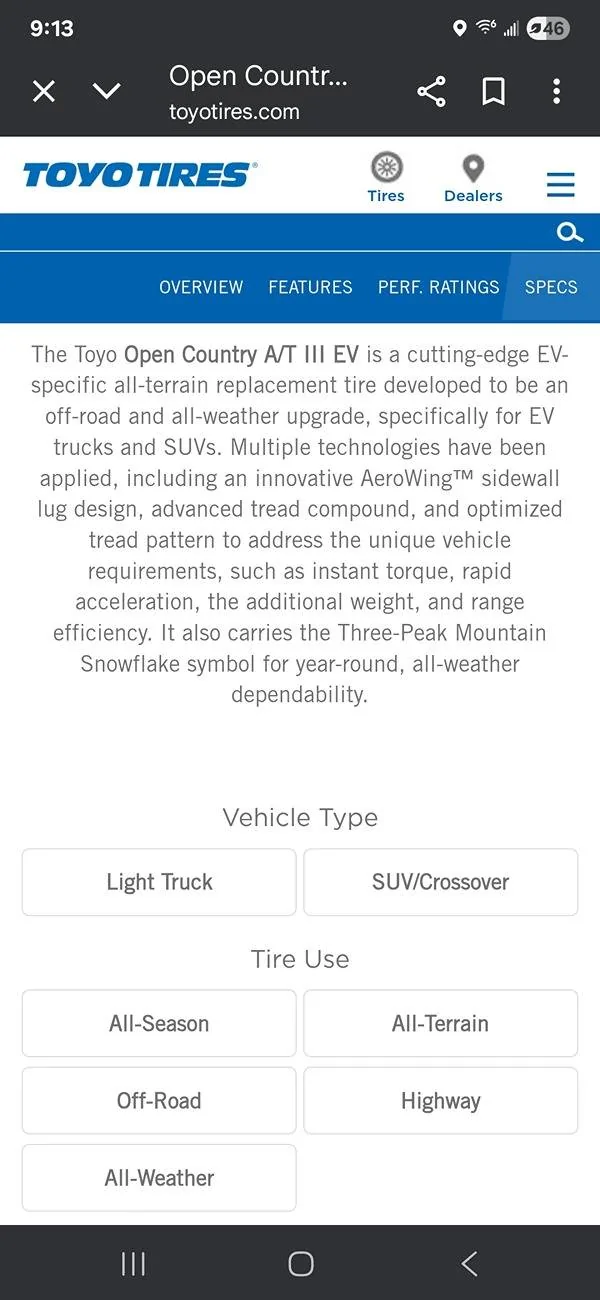This screenshot has width=600, height=1300.
Task: Go back using the system back button
Action: tap(469, 1263)
